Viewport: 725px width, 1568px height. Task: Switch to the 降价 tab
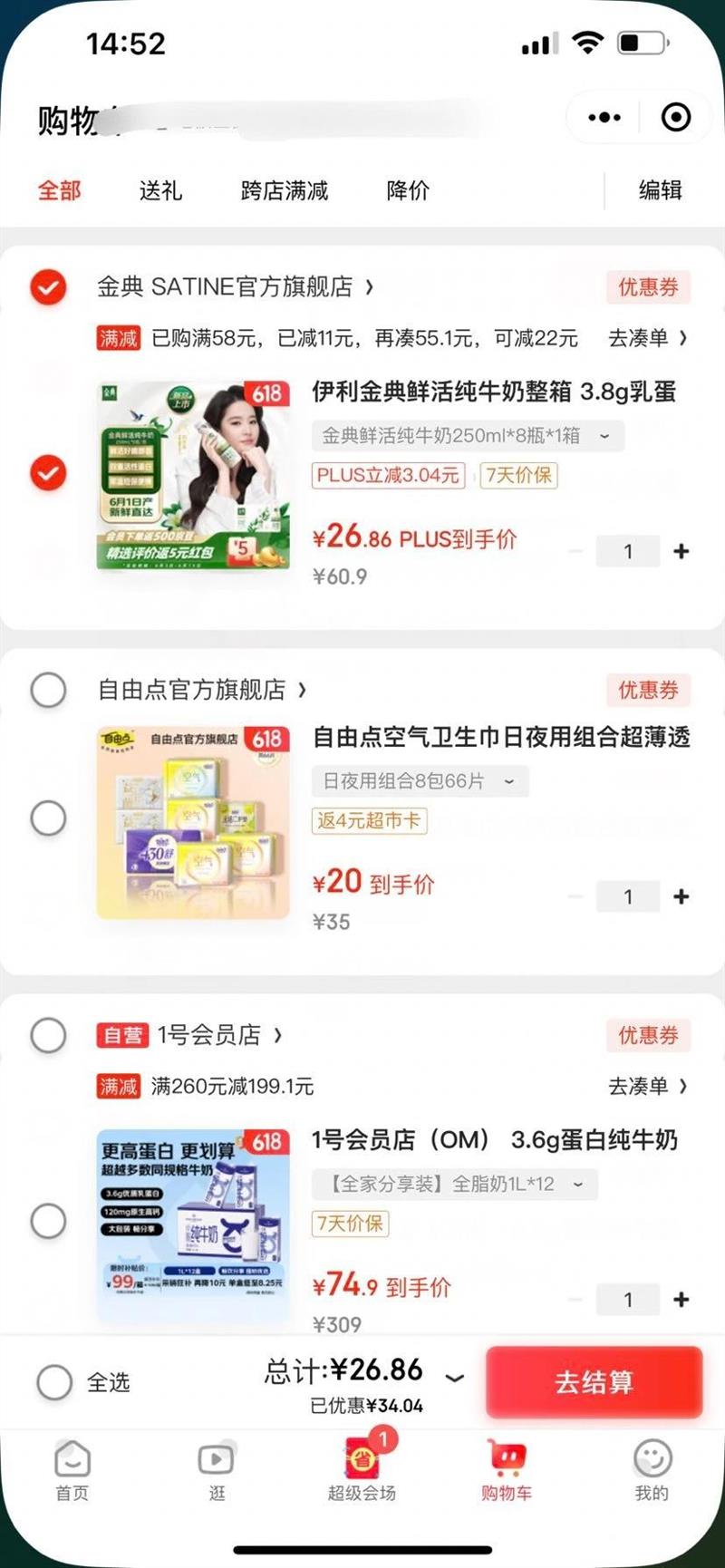point(407,190)
